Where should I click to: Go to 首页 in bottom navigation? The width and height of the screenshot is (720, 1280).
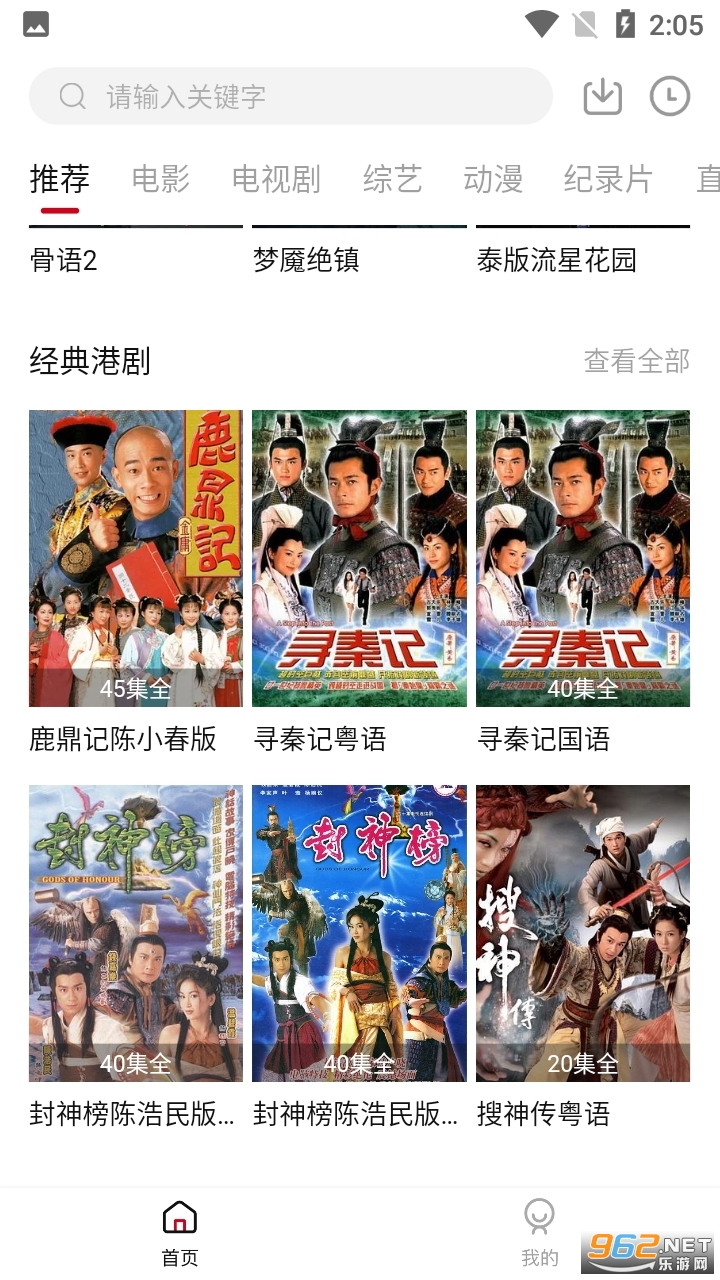tap(180, 1233)
